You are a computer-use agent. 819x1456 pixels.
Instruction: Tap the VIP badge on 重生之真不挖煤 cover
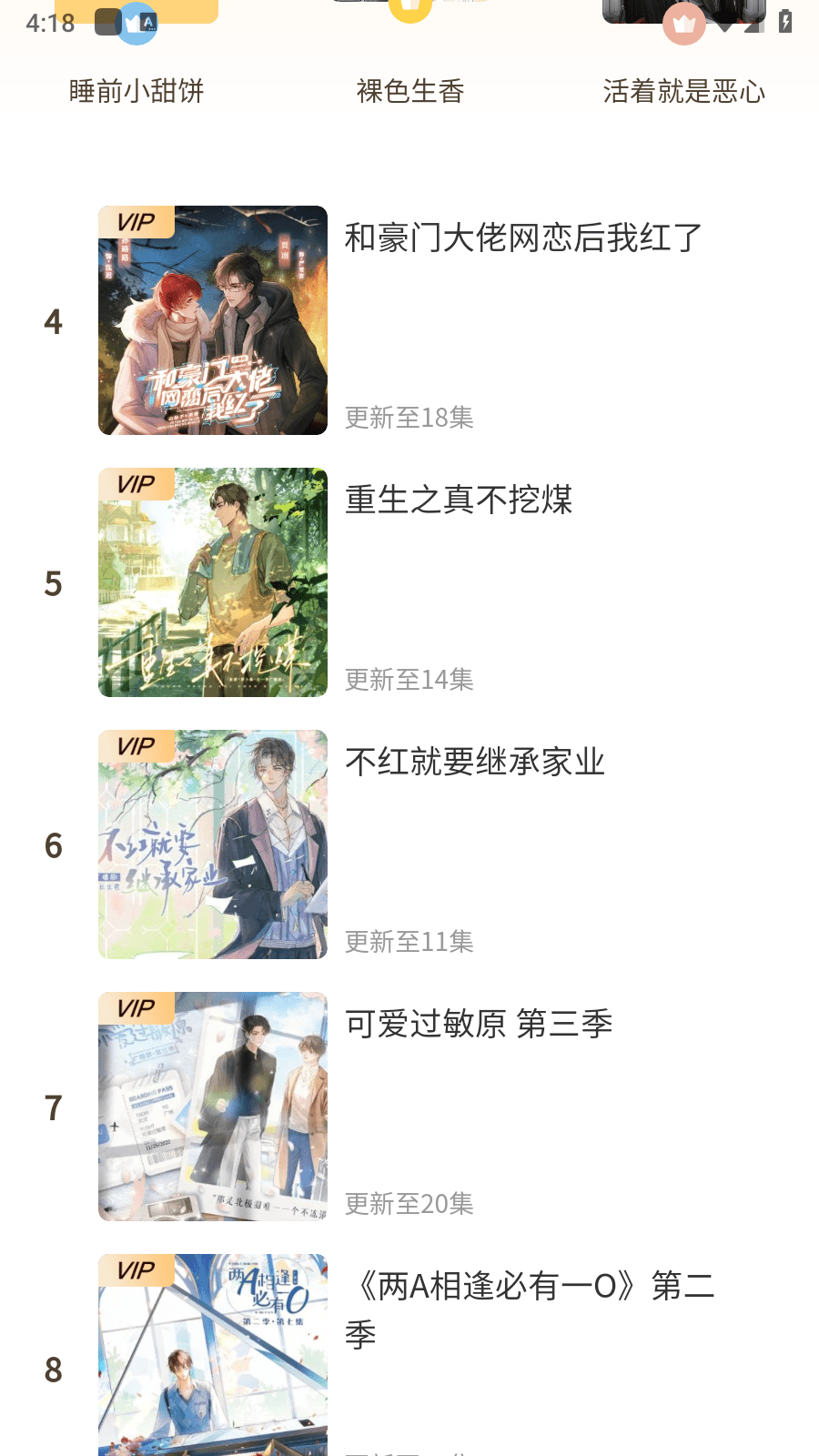pyautogui.click(x=136, y=483)
